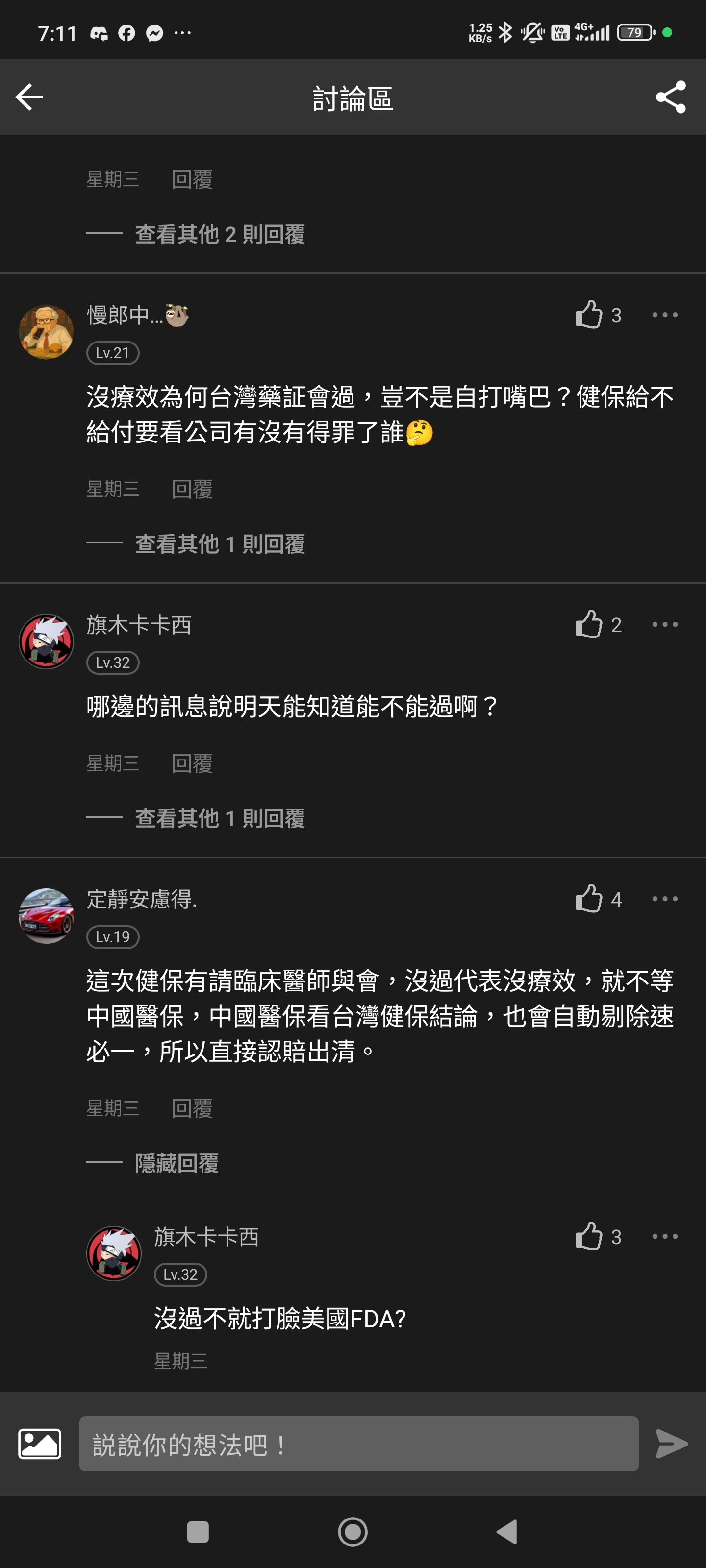Reply to 定靜安慮得's comment
This screenshot has width=706, height=1568.
[192, 1108]
